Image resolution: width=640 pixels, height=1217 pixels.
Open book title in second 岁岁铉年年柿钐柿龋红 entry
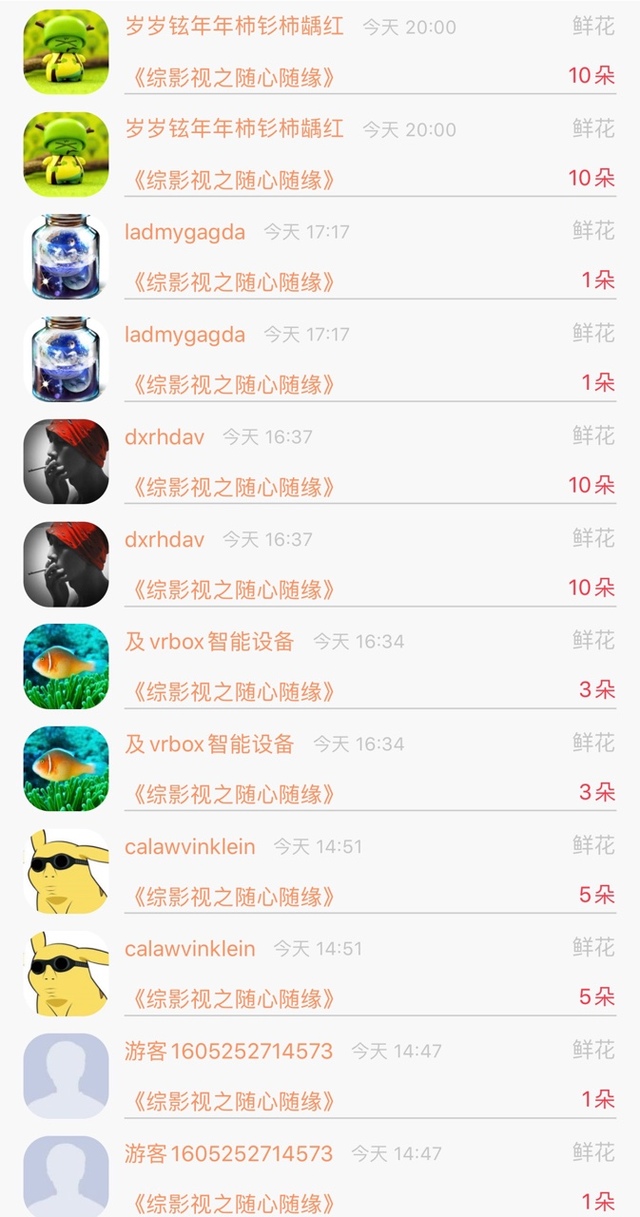[x=232, y=180]
